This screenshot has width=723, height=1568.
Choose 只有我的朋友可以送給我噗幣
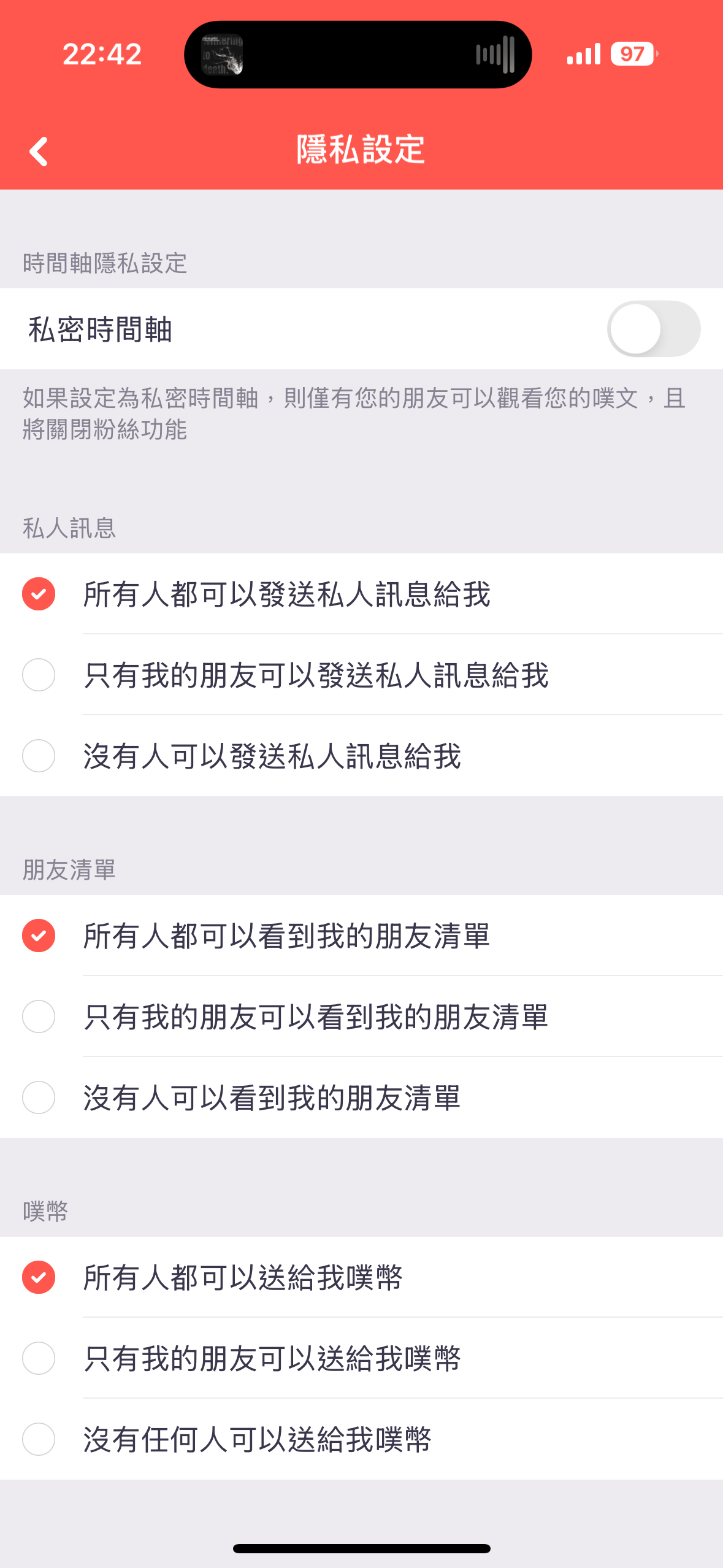tap(362, 1358)
